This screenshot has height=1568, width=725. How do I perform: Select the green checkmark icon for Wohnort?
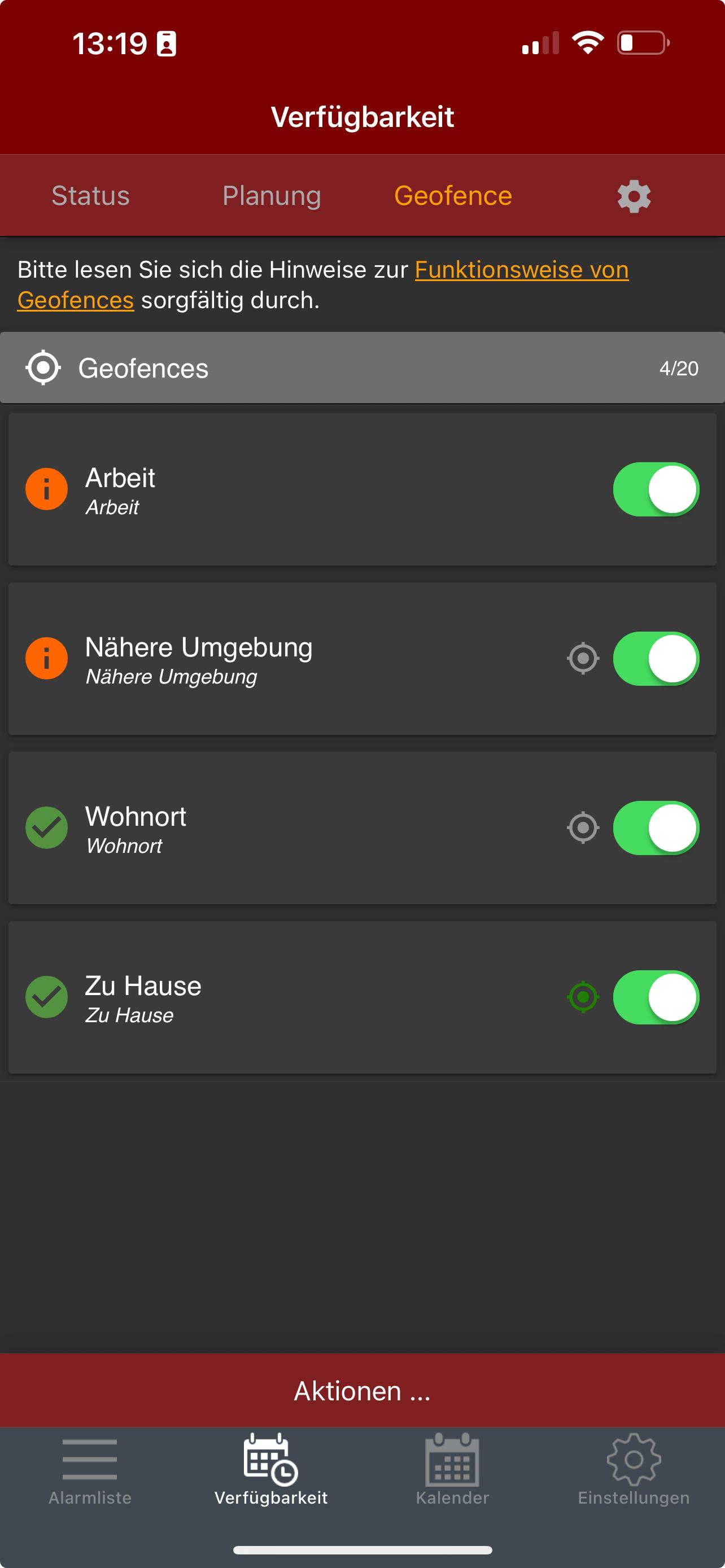46,827
